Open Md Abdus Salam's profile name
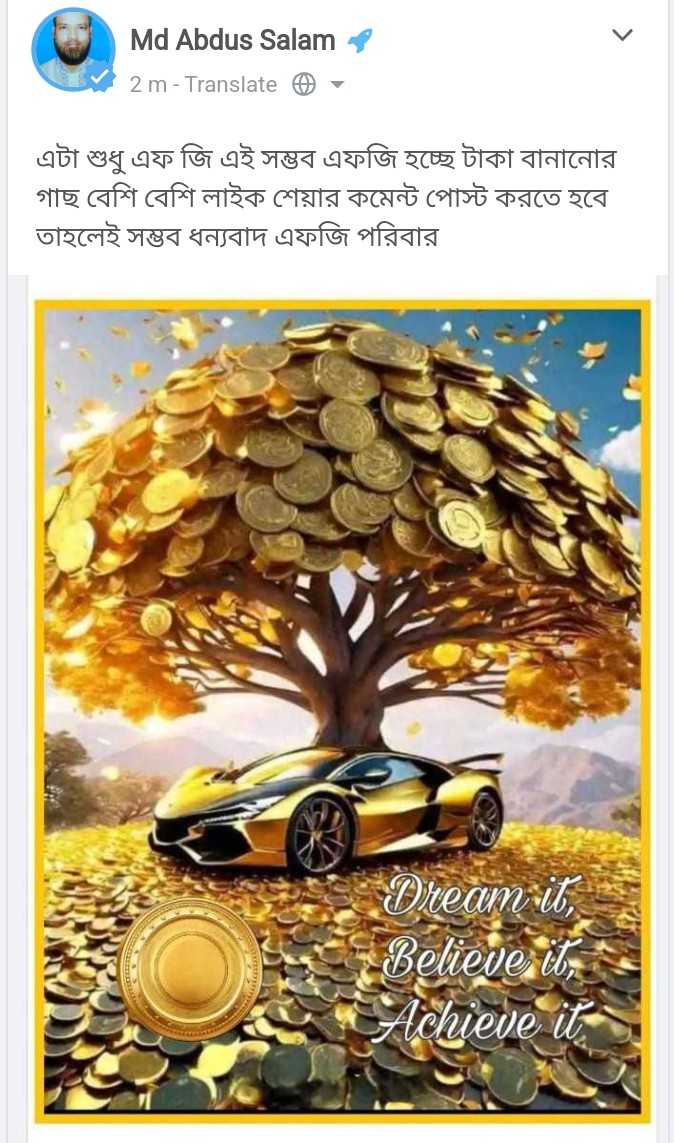 [x=232, y=41]
